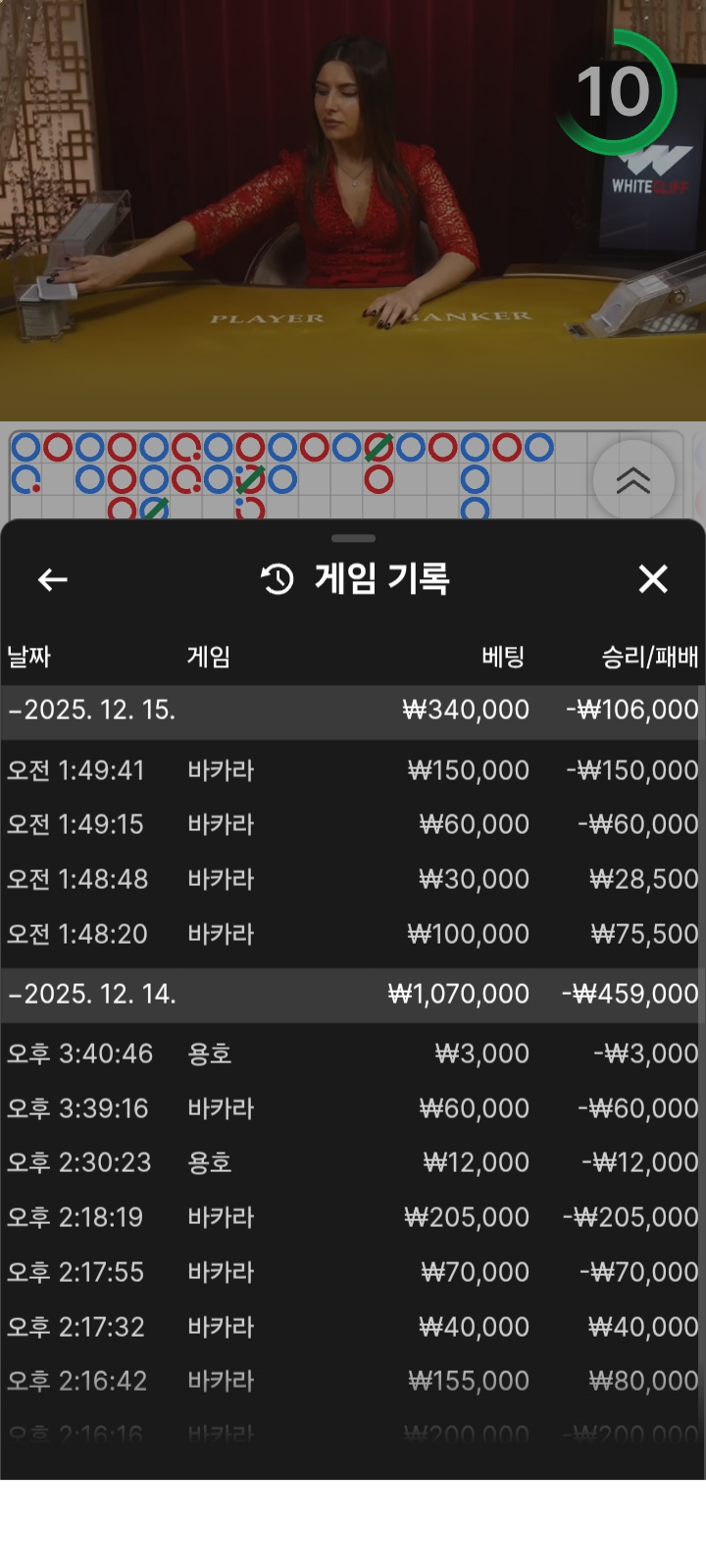Collapse the roadmap using the double chevron
Viewport: 706px width, 1568px height.
tap(633, 480)
